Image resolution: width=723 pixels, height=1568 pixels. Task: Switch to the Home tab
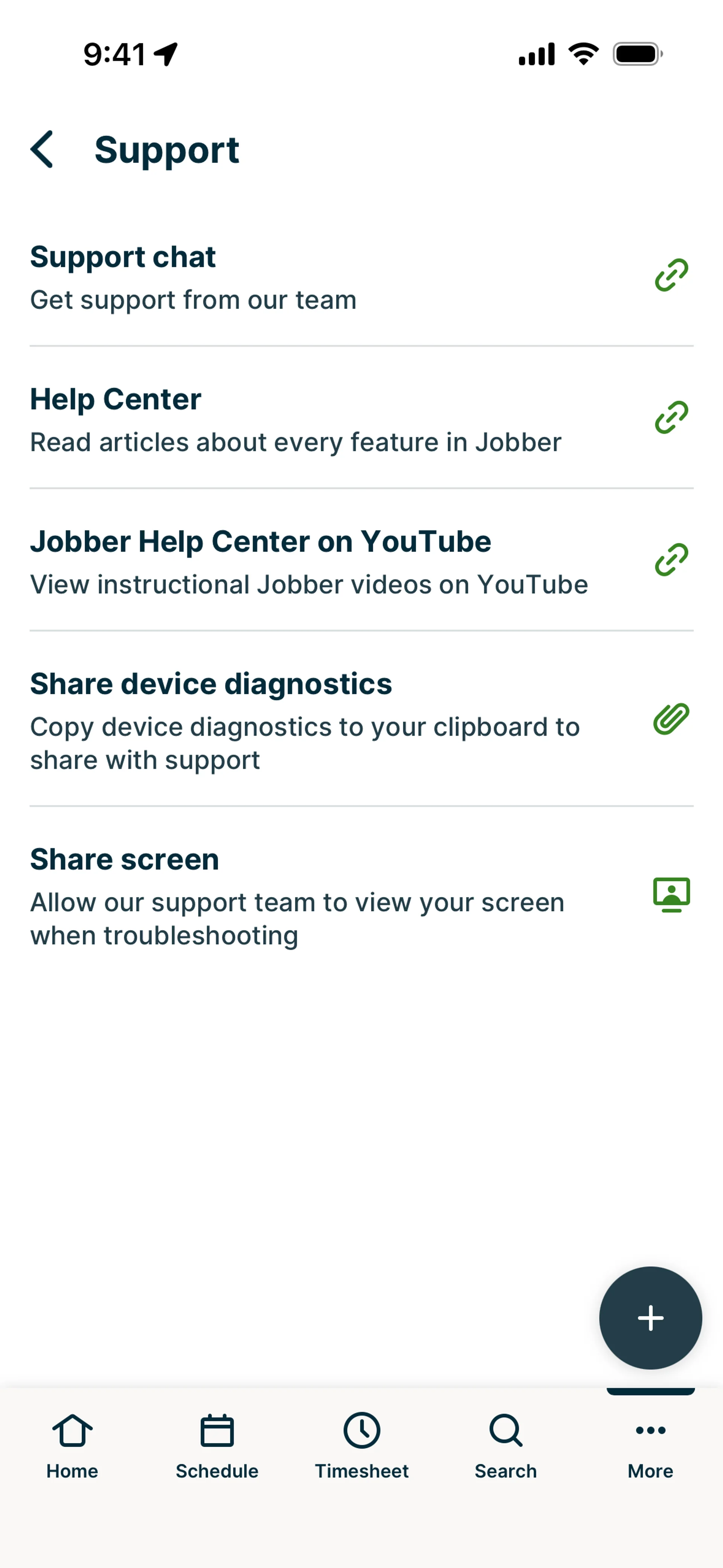72,1446
